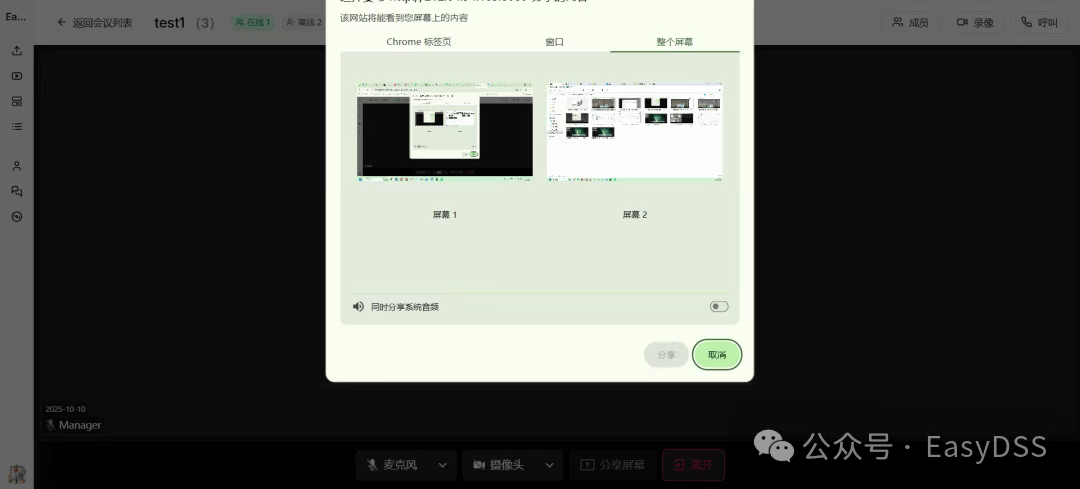Choose the 屏幕 2 preview
The image size is (1080, 489).
[x=634, y=131]
